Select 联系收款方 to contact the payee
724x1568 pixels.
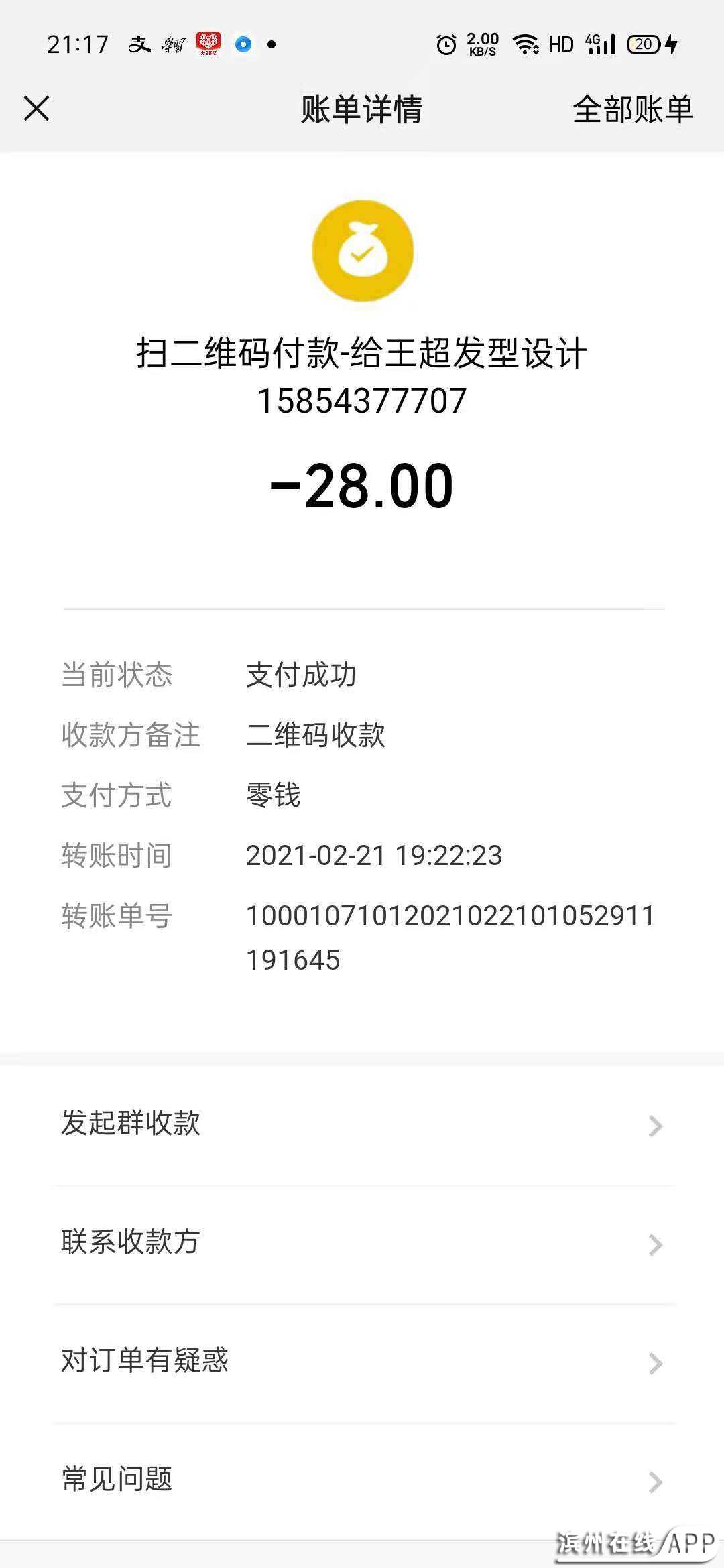point(362,1244)
